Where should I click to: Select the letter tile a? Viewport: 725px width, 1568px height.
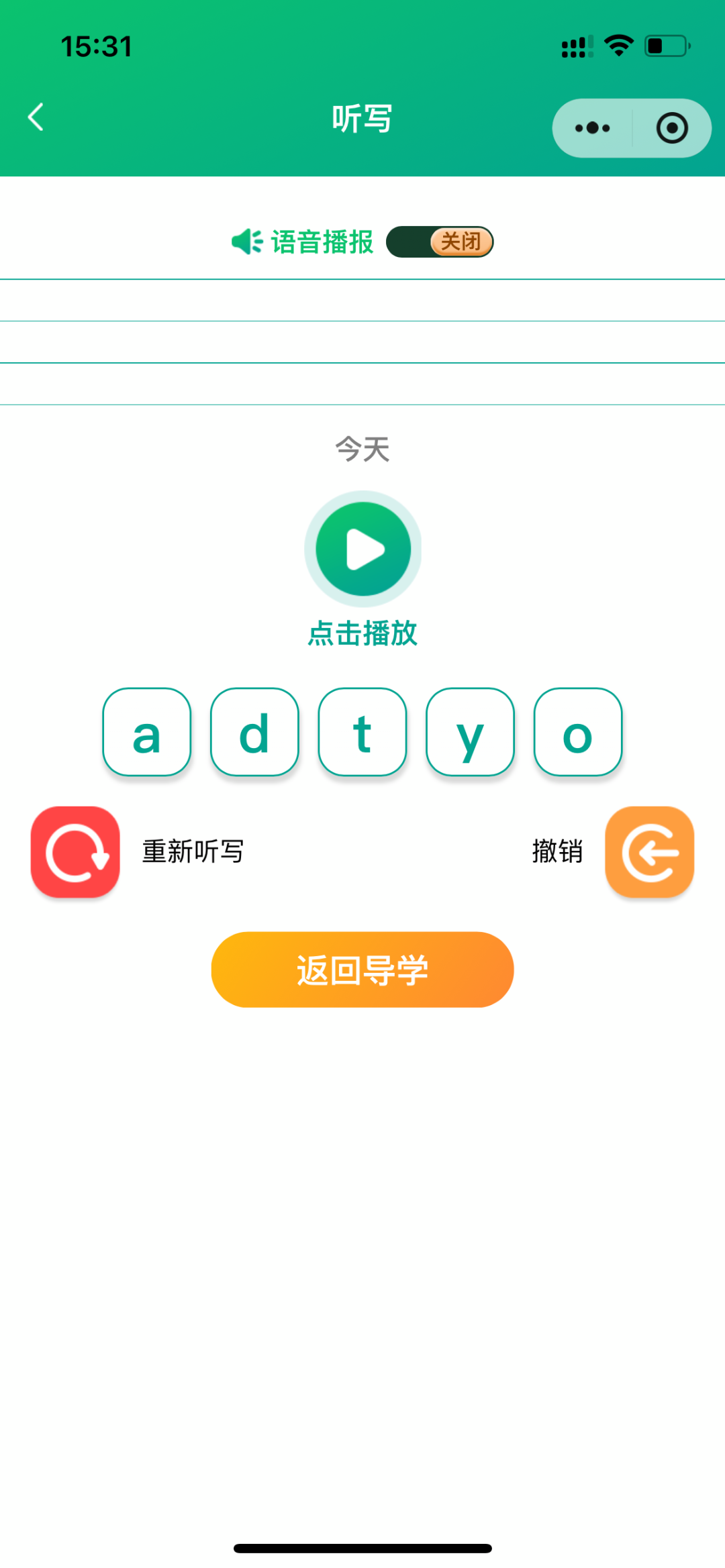[146, 732]
